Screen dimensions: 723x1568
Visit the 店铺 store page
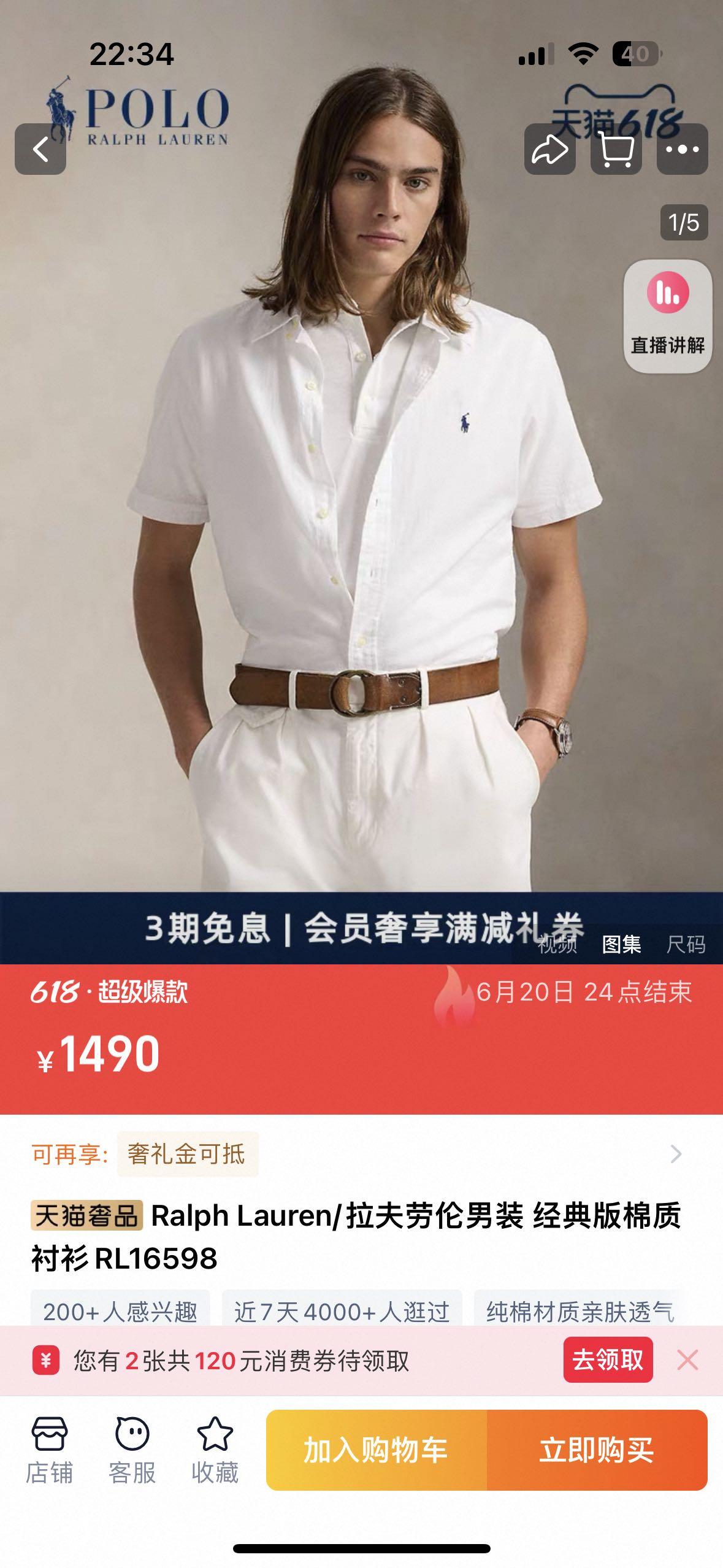click(x=49, y=1450)
